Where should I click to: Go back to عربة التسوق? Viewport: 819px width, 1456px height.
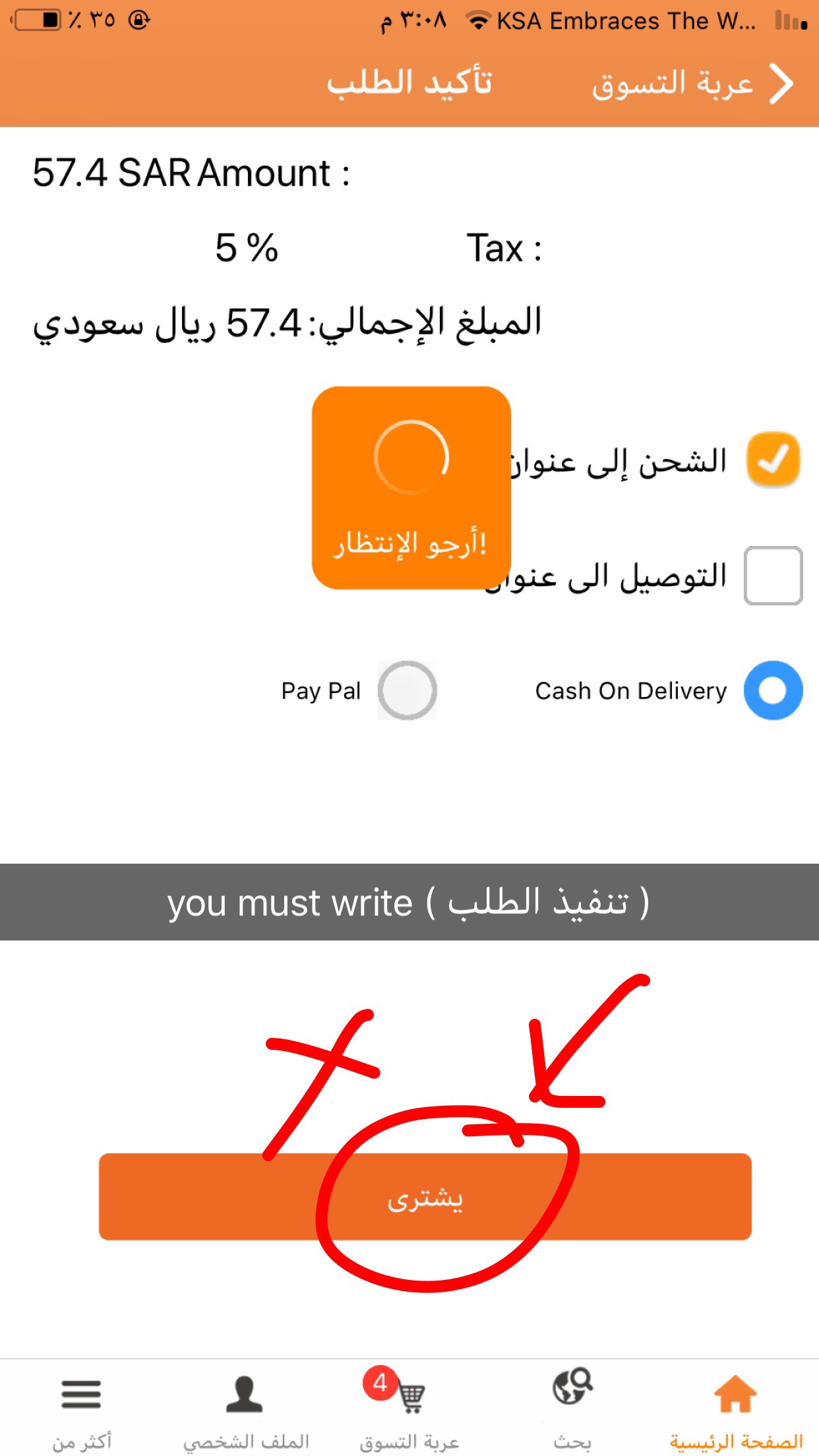pos(692,84)
